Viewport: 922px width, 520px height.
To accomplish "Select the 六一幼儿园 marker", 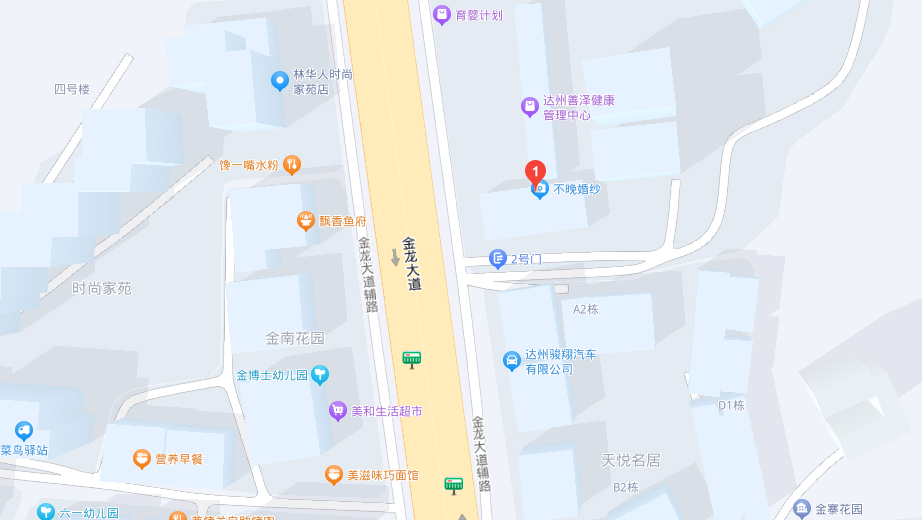I will tap(46, 512).
